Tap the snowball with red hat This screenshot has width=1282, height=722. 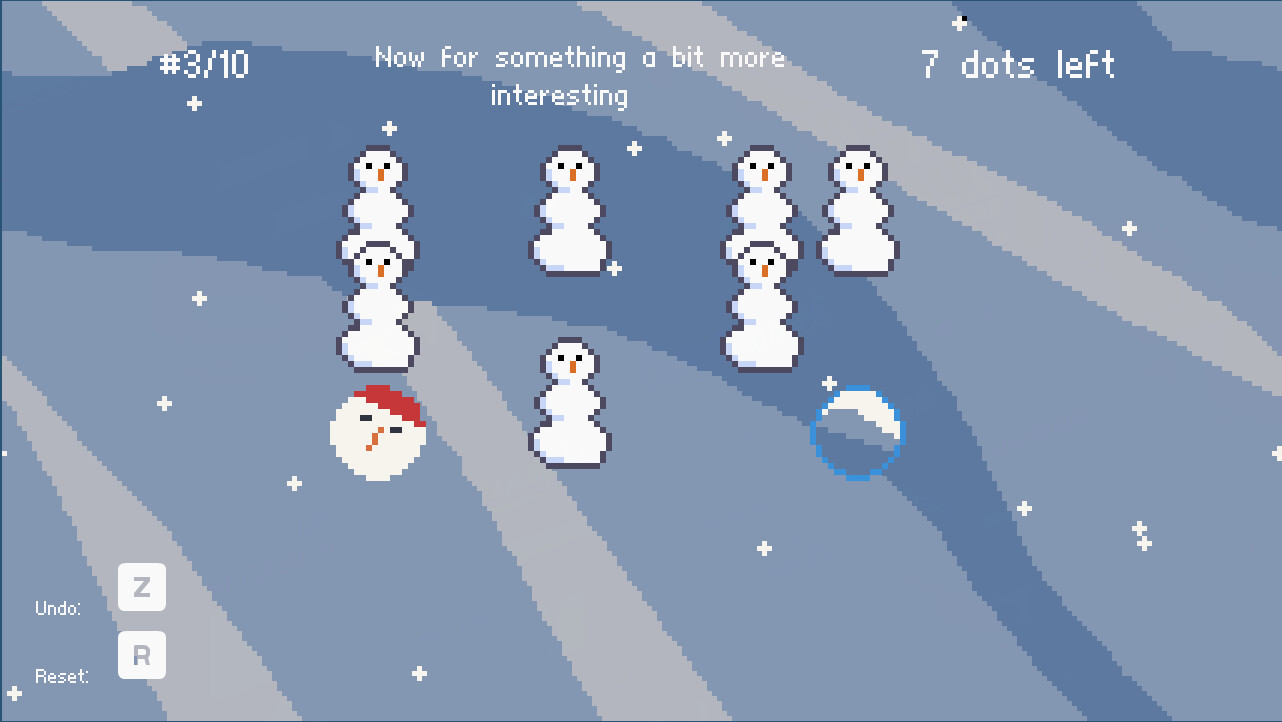[x=377, y=434]
